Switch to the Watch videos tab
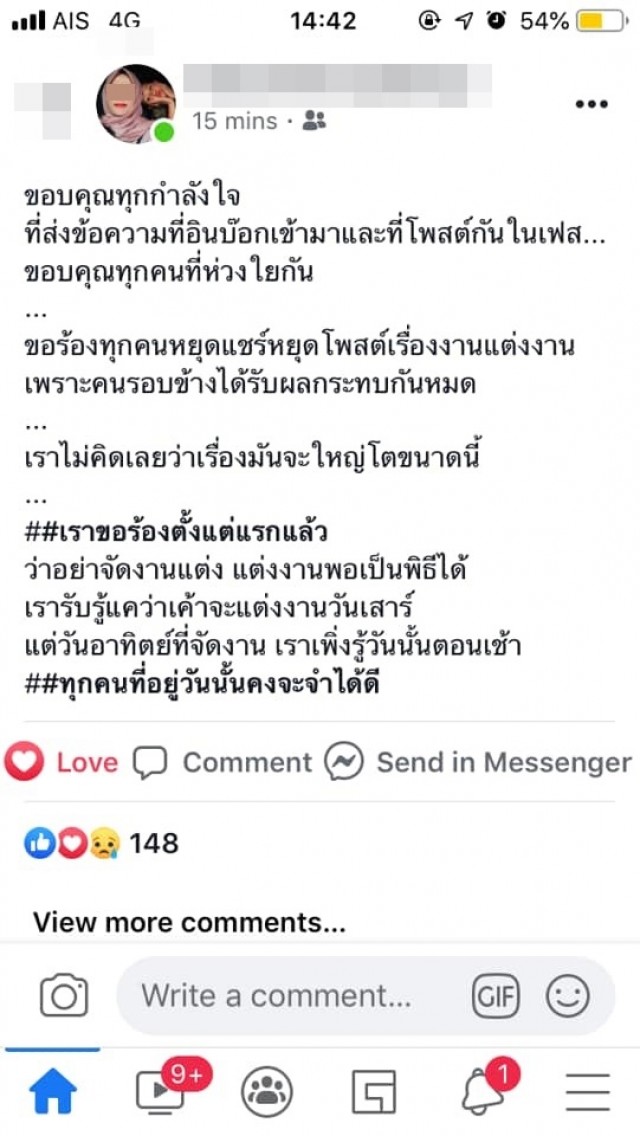Screen dimensions: 640x1136 (x=162, y=1092)
